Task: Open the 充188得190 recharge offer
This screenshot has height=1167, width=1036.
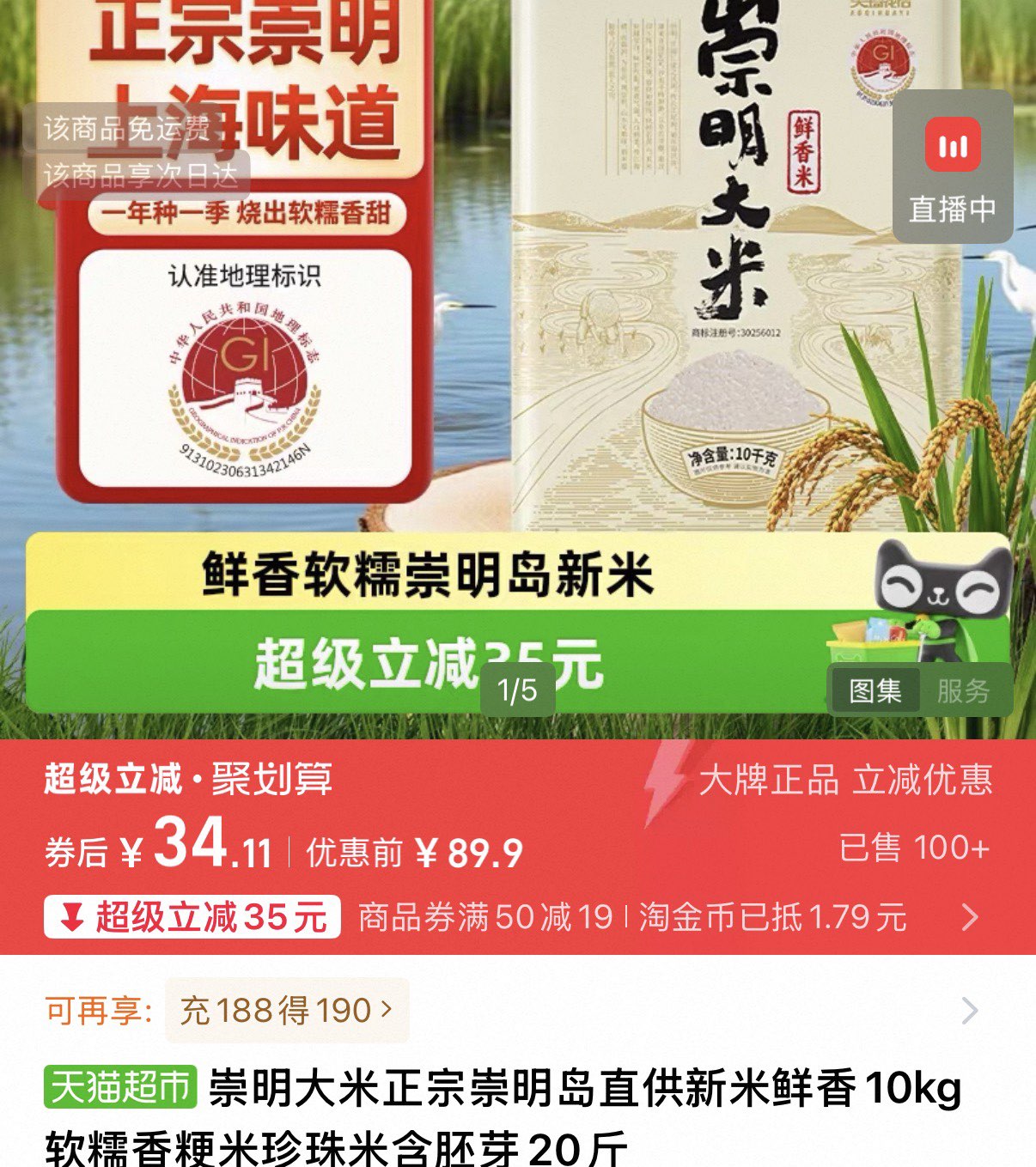Action: point(287,1010)
